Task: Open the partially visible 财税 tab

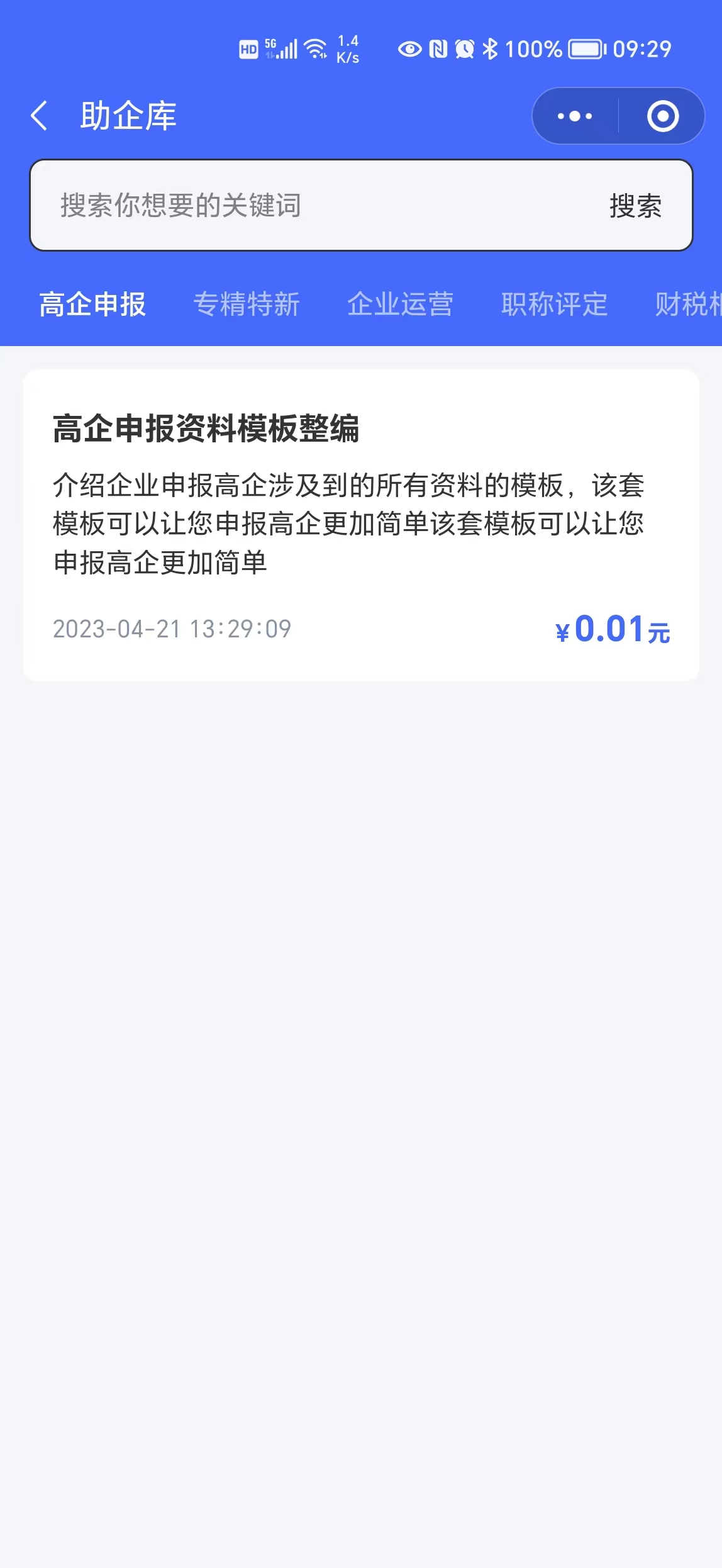Action: (688, 305)
